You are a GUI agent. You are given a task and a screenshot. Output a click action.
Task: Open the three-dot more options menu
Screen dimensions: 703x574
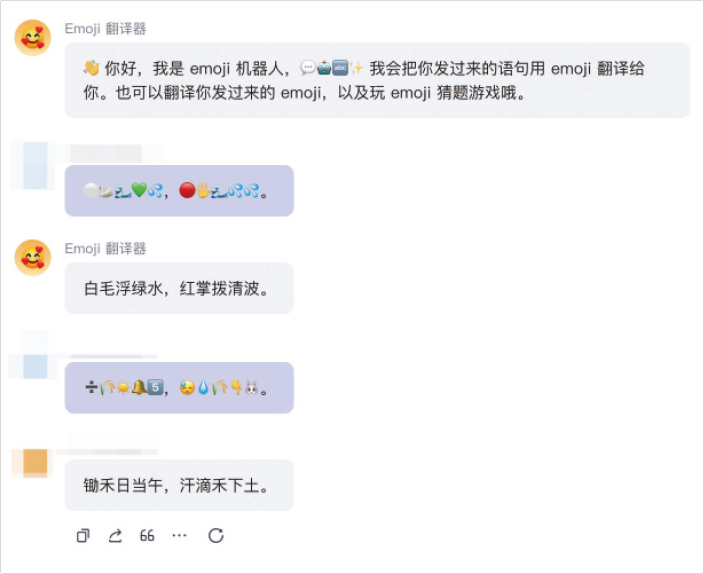coord(179,536)
